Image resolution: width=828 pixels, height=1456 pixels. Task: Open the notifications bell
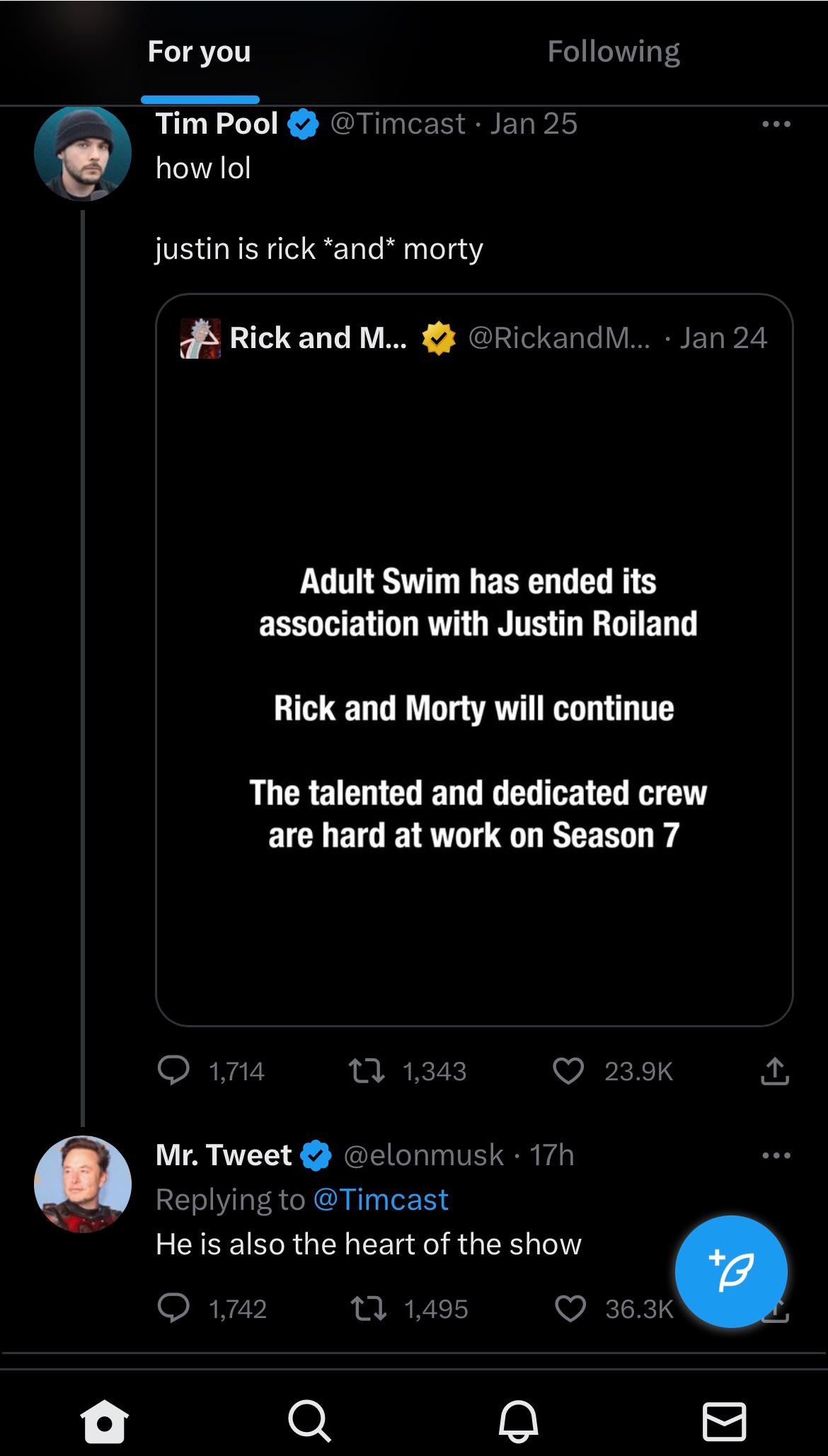click(518, 1421)
